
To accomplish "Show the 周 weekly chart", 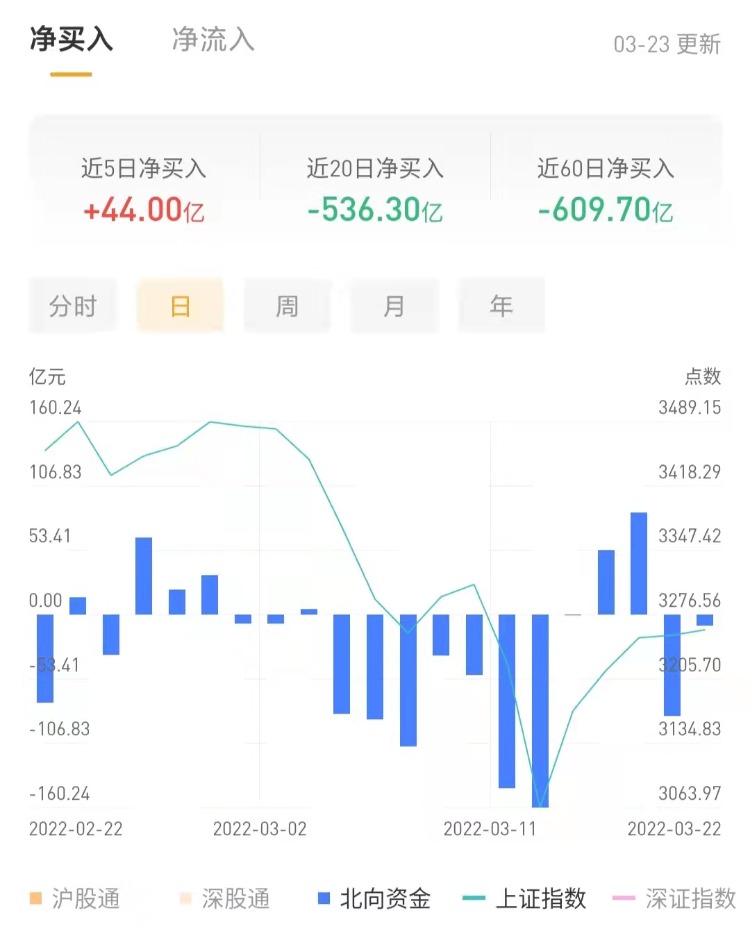I will (x=287, y=306).
